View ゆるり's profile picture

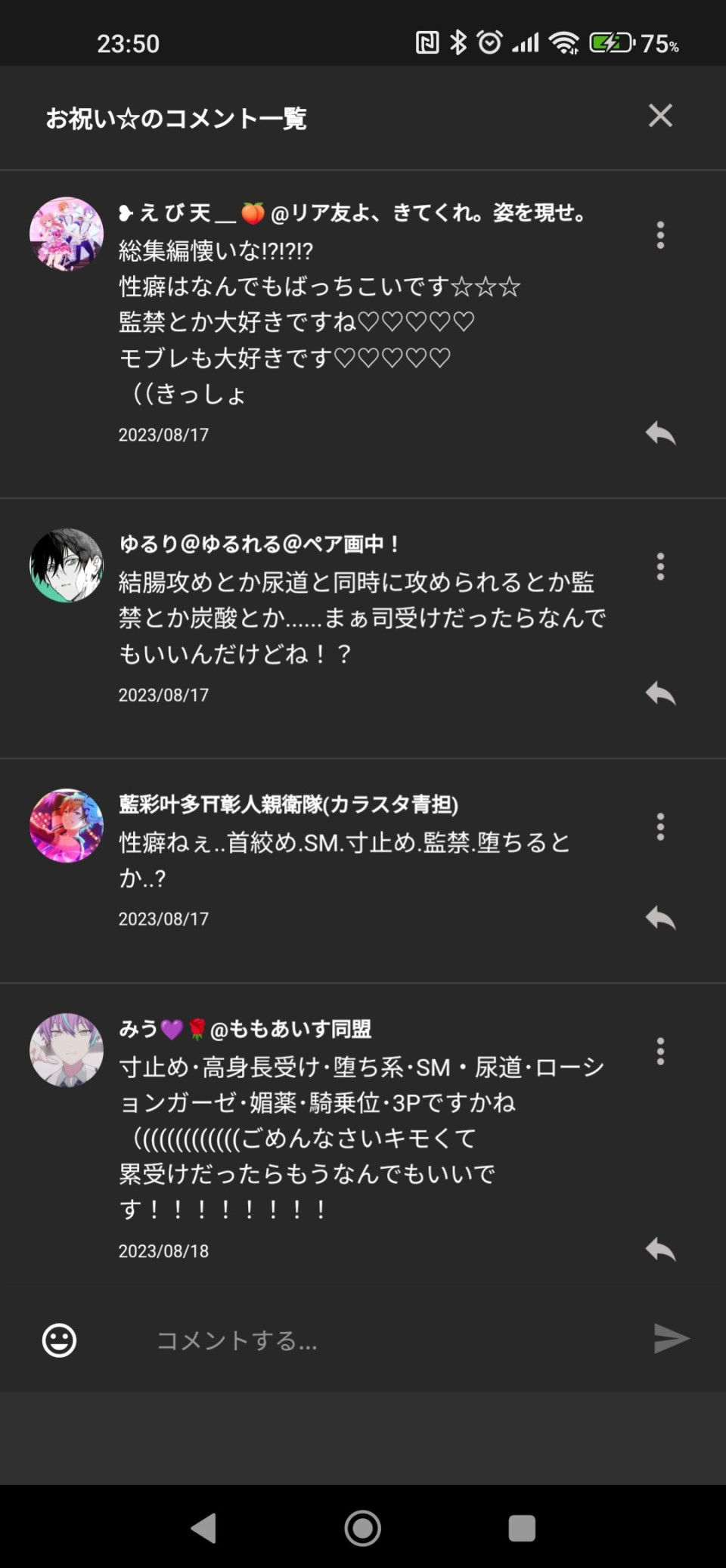point(67,565)
